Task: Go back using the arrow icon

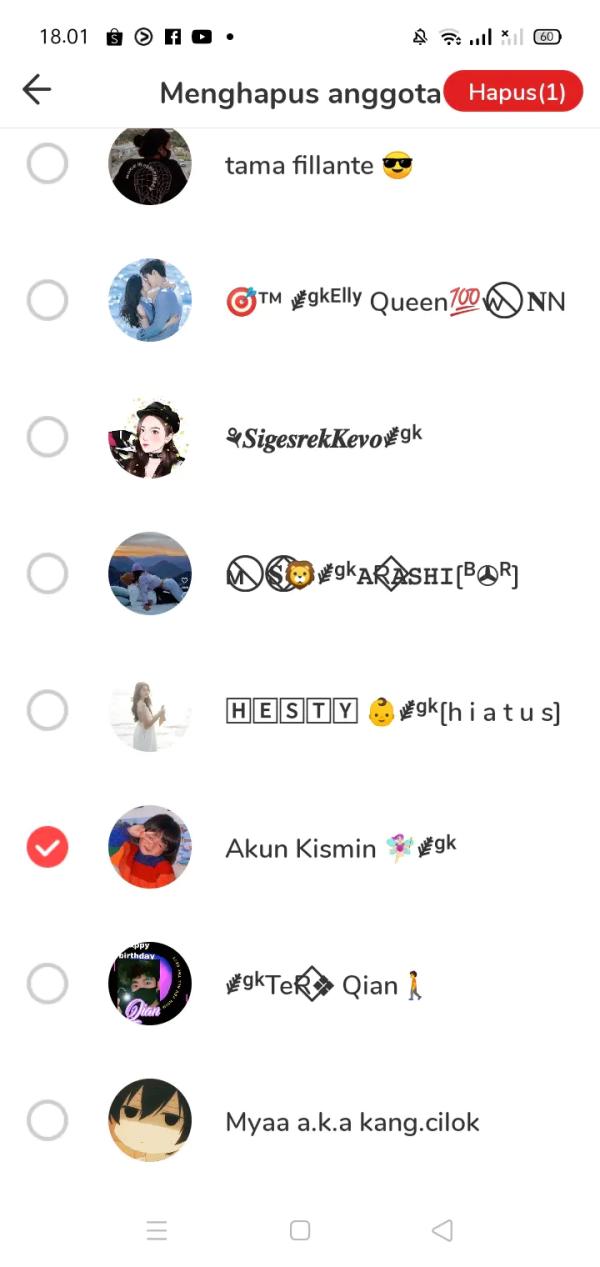Action: [37, 90]
